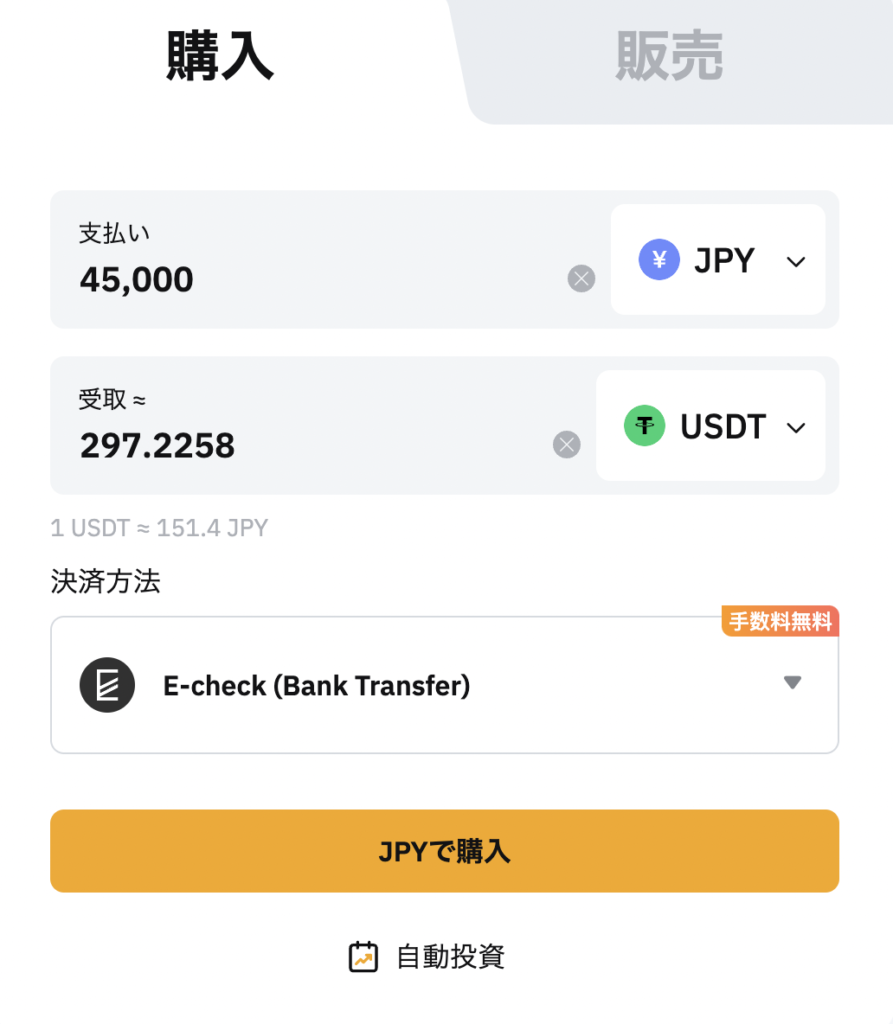Select the 購入 buy tab

(x=218, y=56)
